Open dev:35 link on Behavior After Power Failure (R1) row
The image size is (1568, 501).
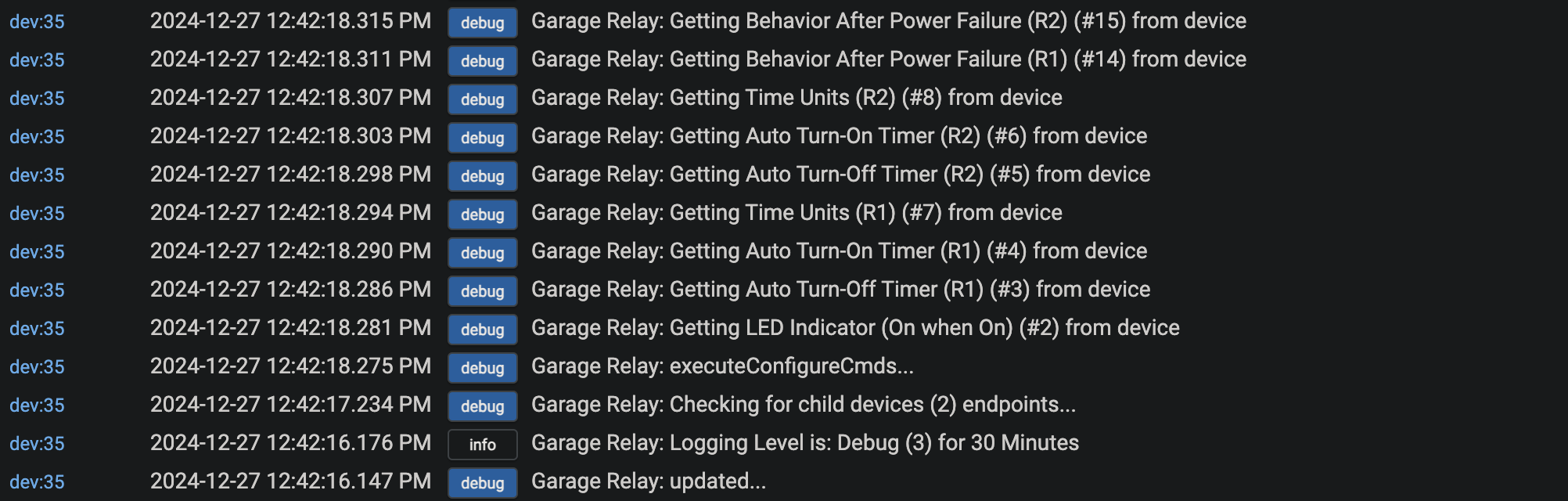(37, 60)
